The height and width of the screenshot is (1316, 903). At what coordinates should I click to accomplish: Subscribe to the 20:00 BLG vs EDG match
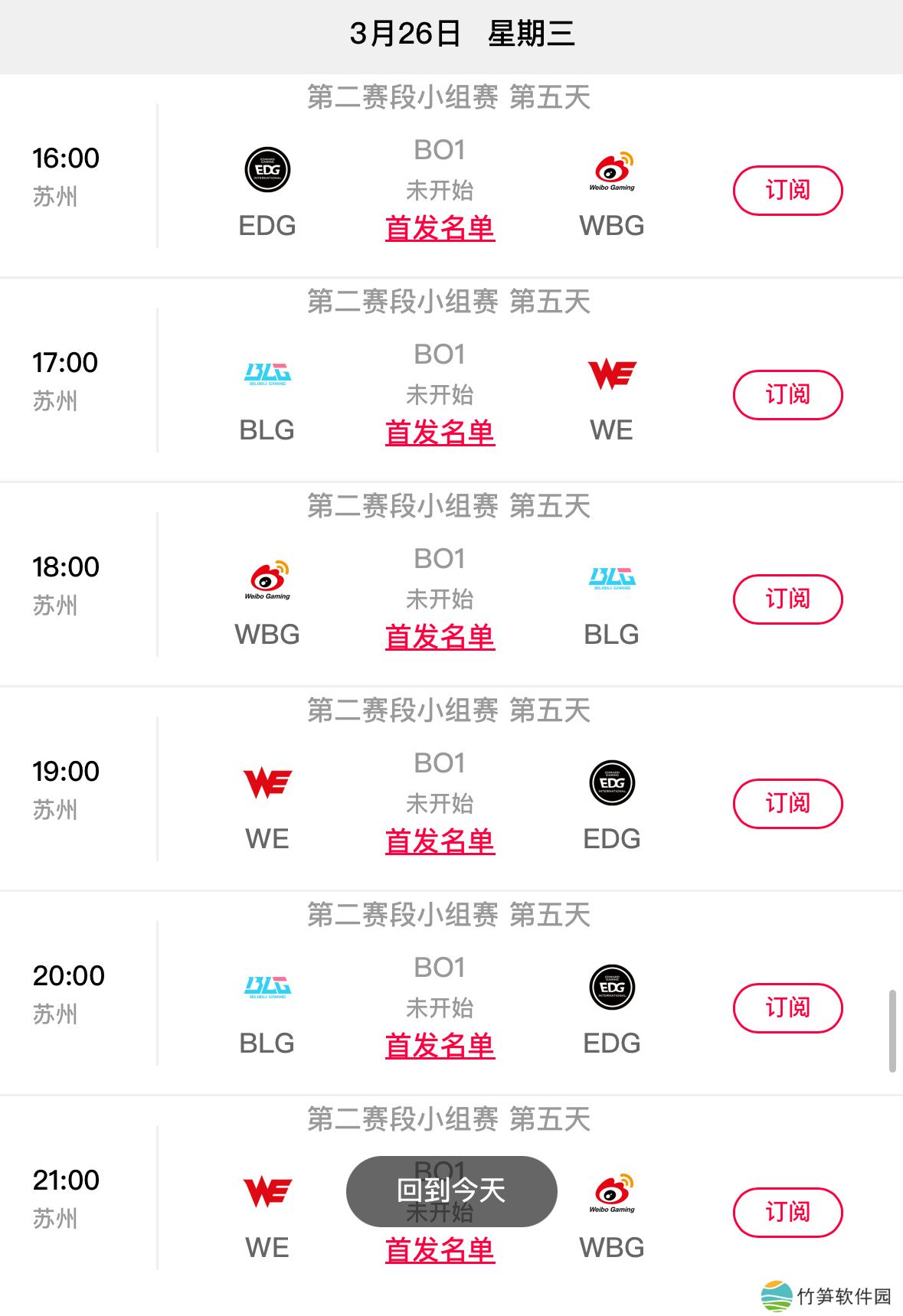(787, 1008)
